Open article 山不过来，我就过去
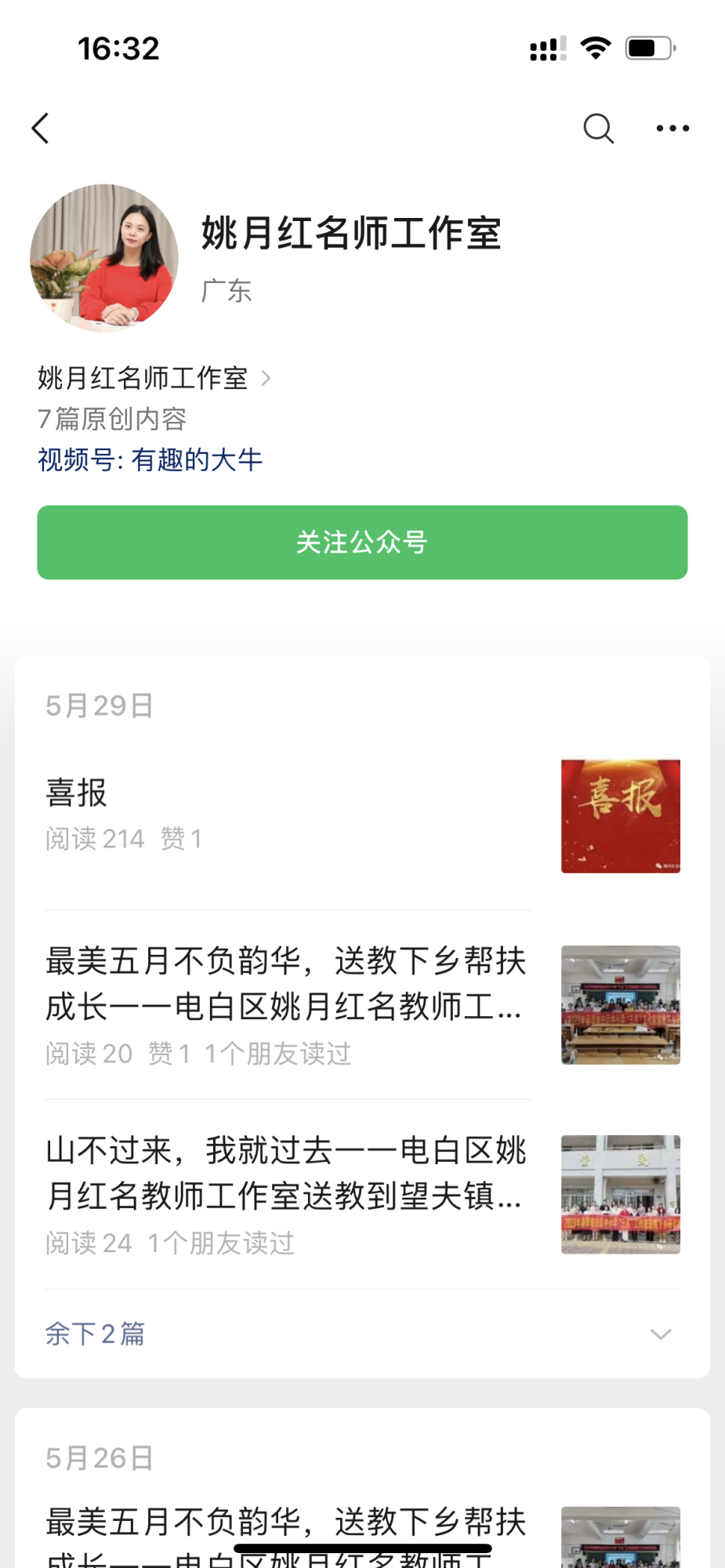Screen dimensions: 725x1568 (x=287, y=1194)
